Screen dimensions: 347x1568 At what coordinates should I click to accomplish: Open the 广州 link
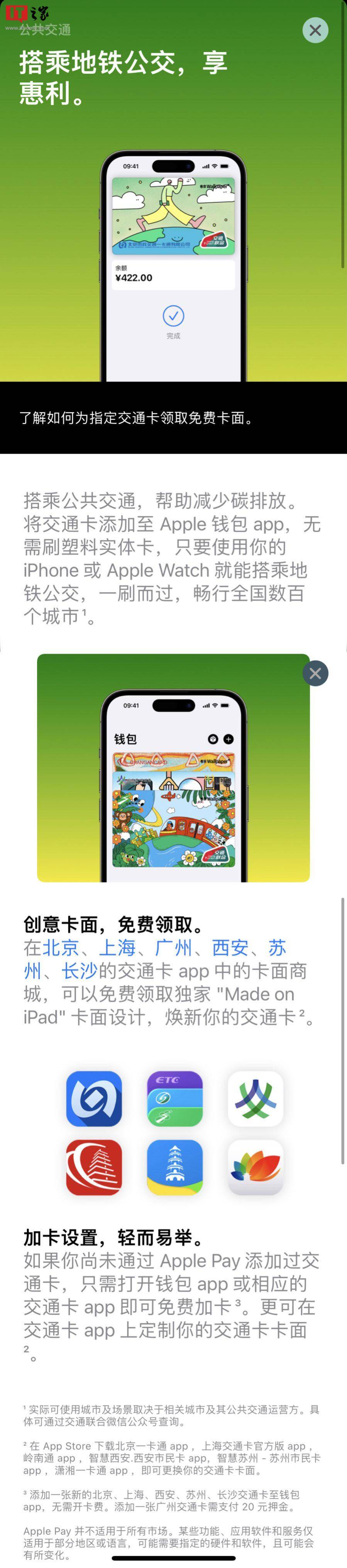(x=174, y=948)
